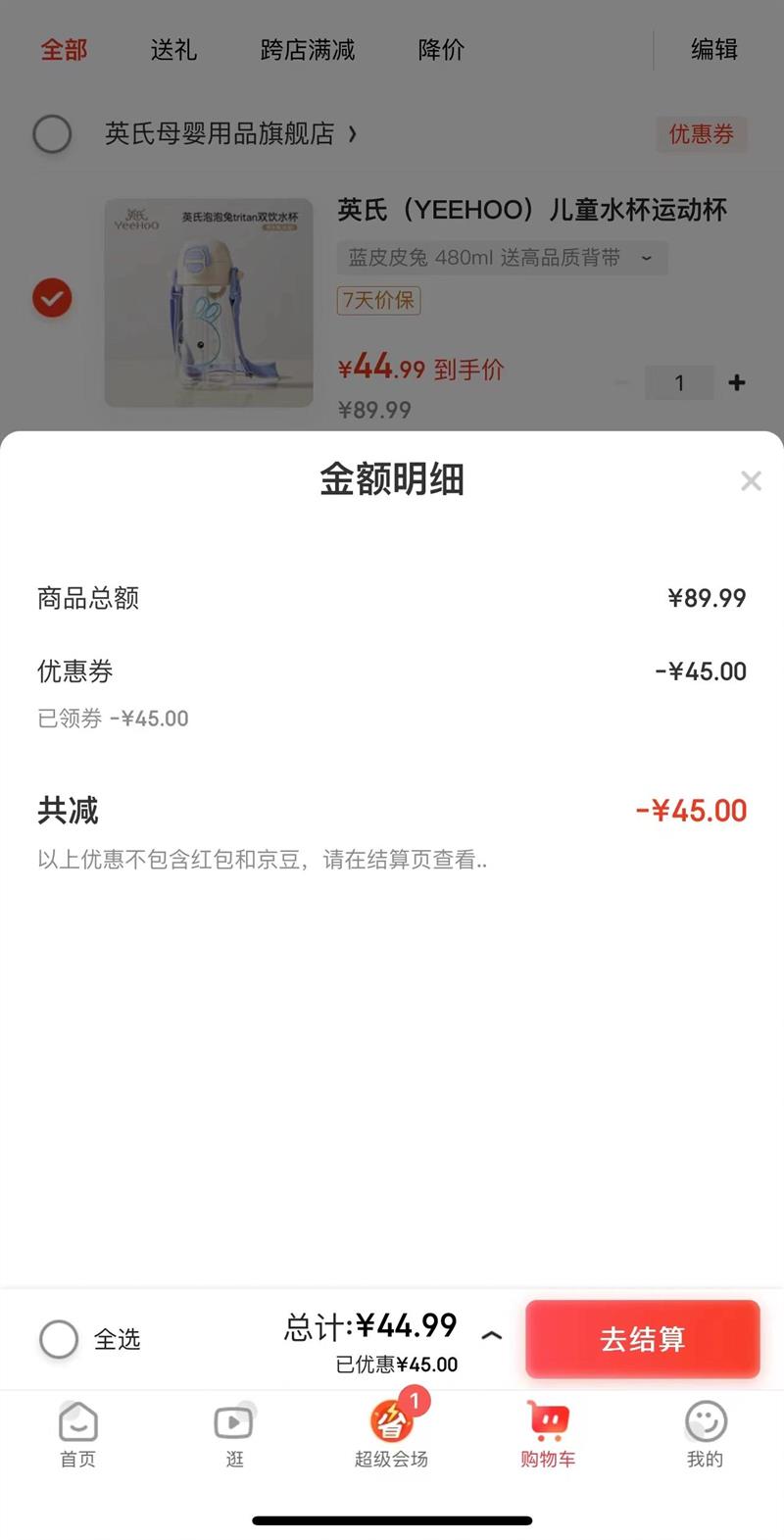Switch to the 首页 tab
784x1540 pixels.
[x=78, y=1433]
